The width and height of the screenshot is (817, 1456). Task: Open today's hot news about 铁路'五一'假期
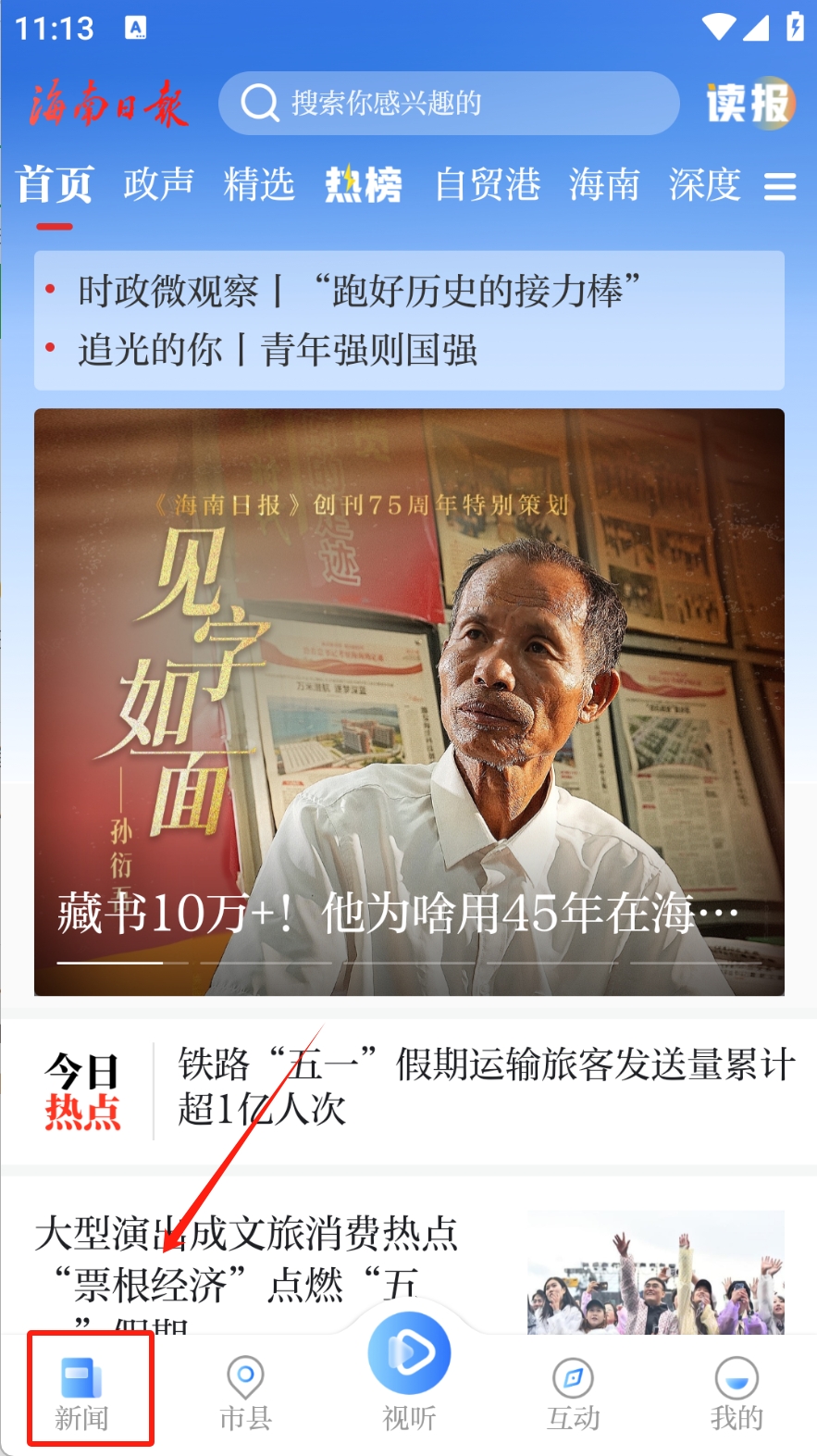(485, 1087)
